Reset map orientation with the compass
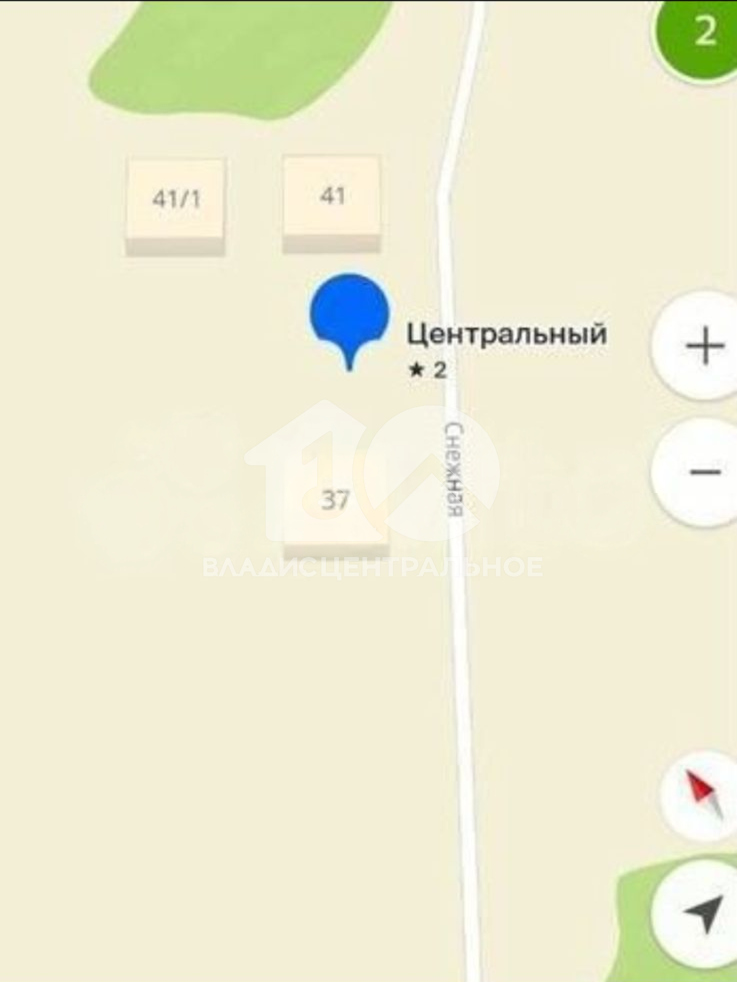The height and width of the screenshot is (982, 737). tap(704, 796)
